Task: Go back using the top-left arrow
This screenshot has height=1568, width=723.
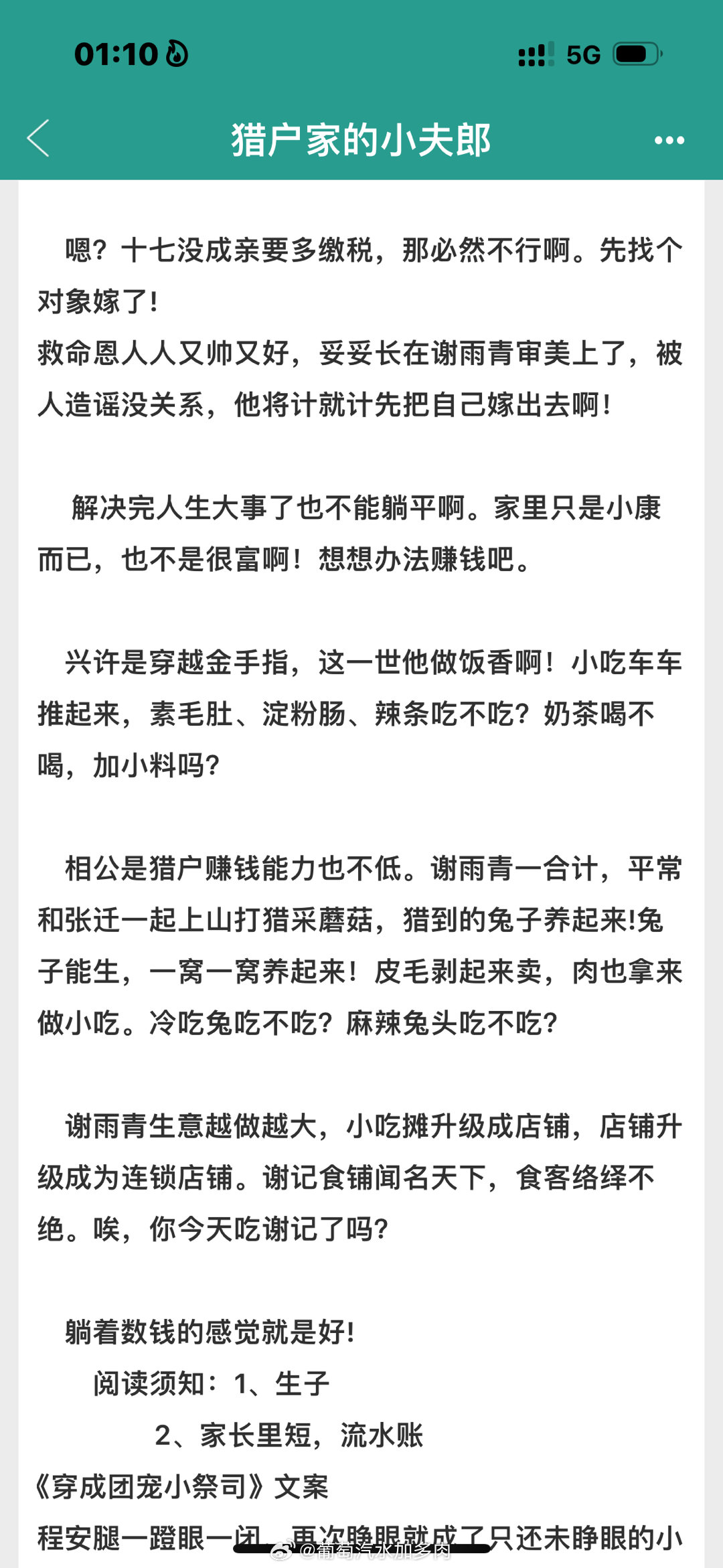Action: pyautogui.click(x=38, y=139)
